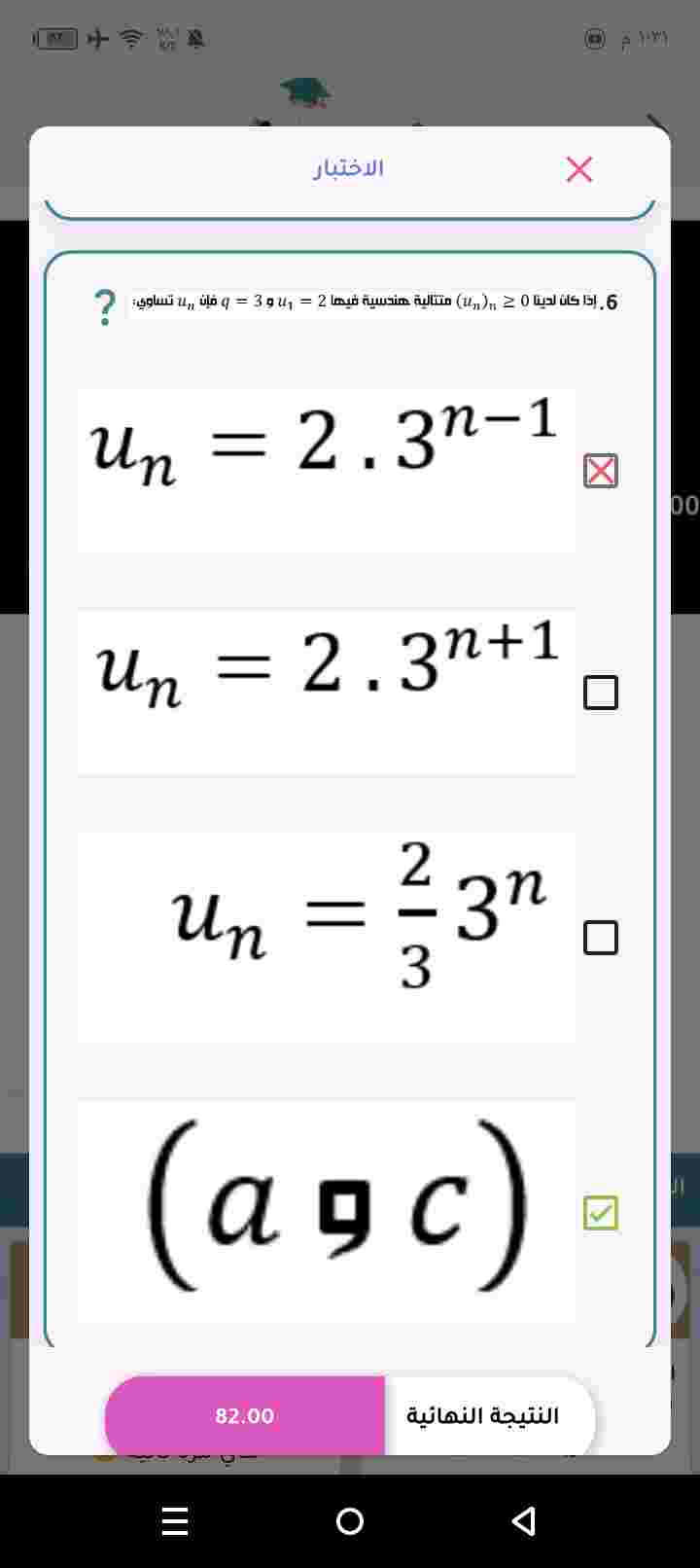Go back using the system back button

coord(524,1520)
